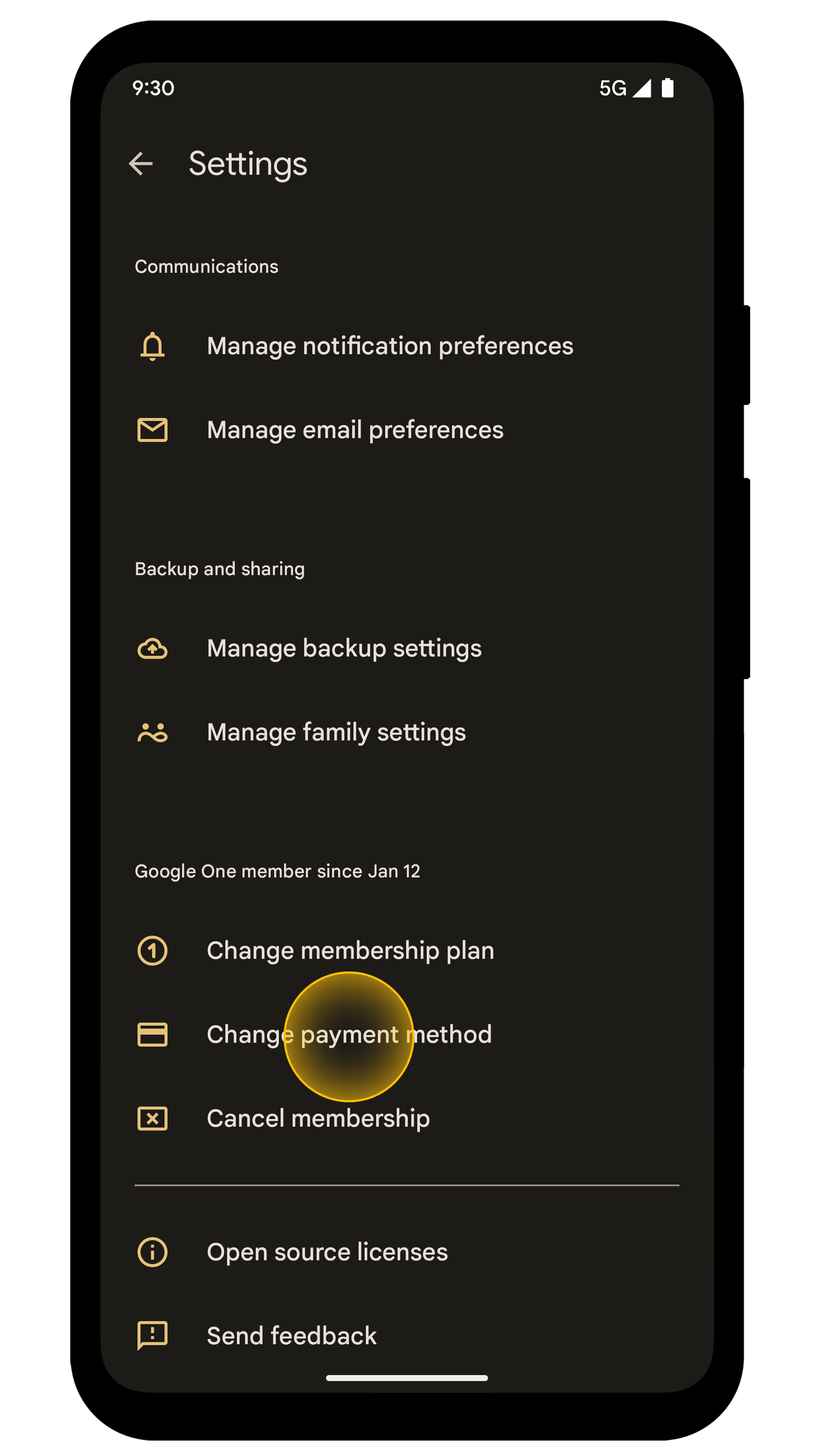814x1456 pixels.
Task: View Open source licenses
Action: click(x=327, y=1252)
